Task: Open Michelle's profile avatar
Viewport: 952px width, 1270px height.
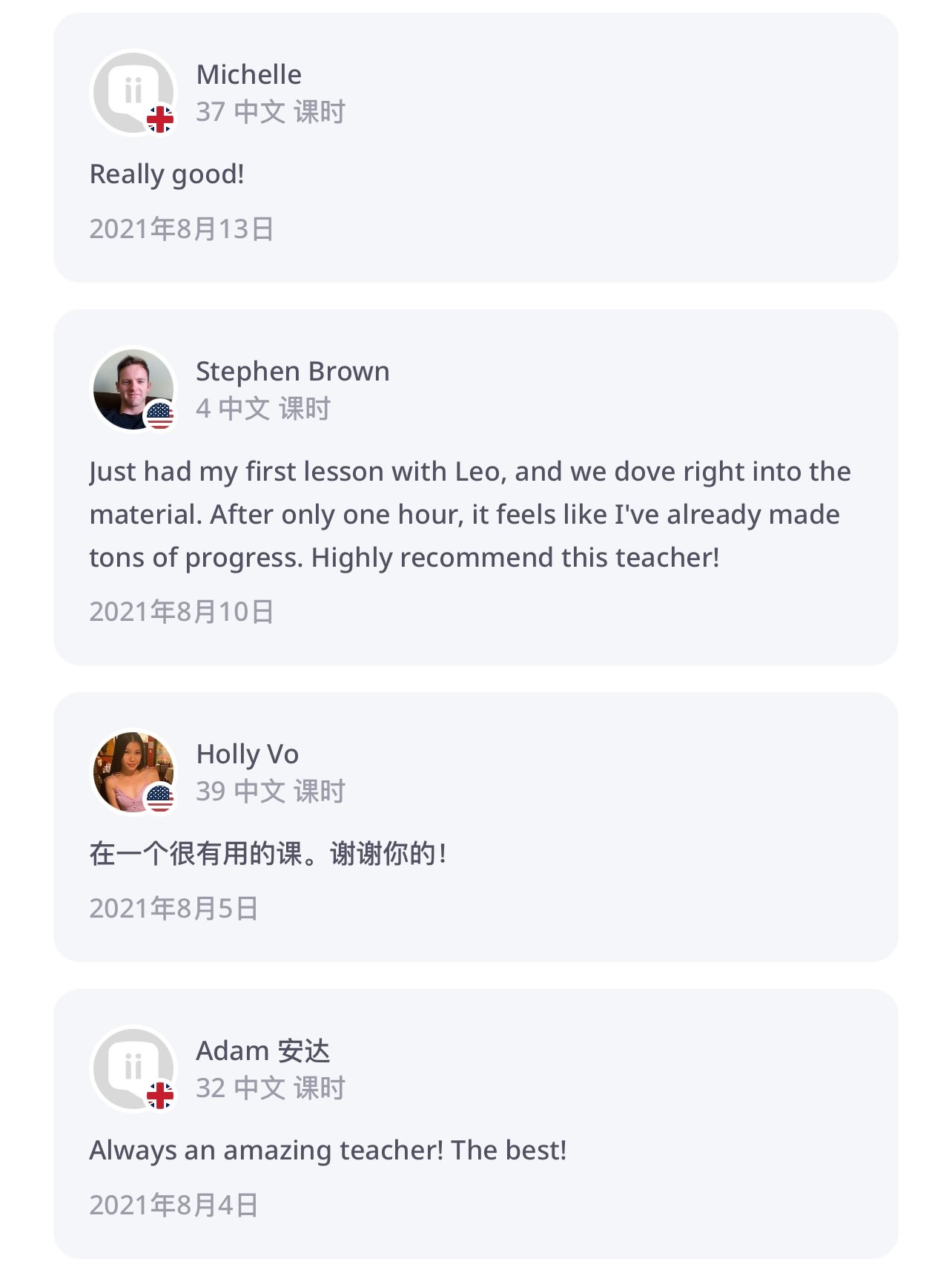Action: click(133, 93)
